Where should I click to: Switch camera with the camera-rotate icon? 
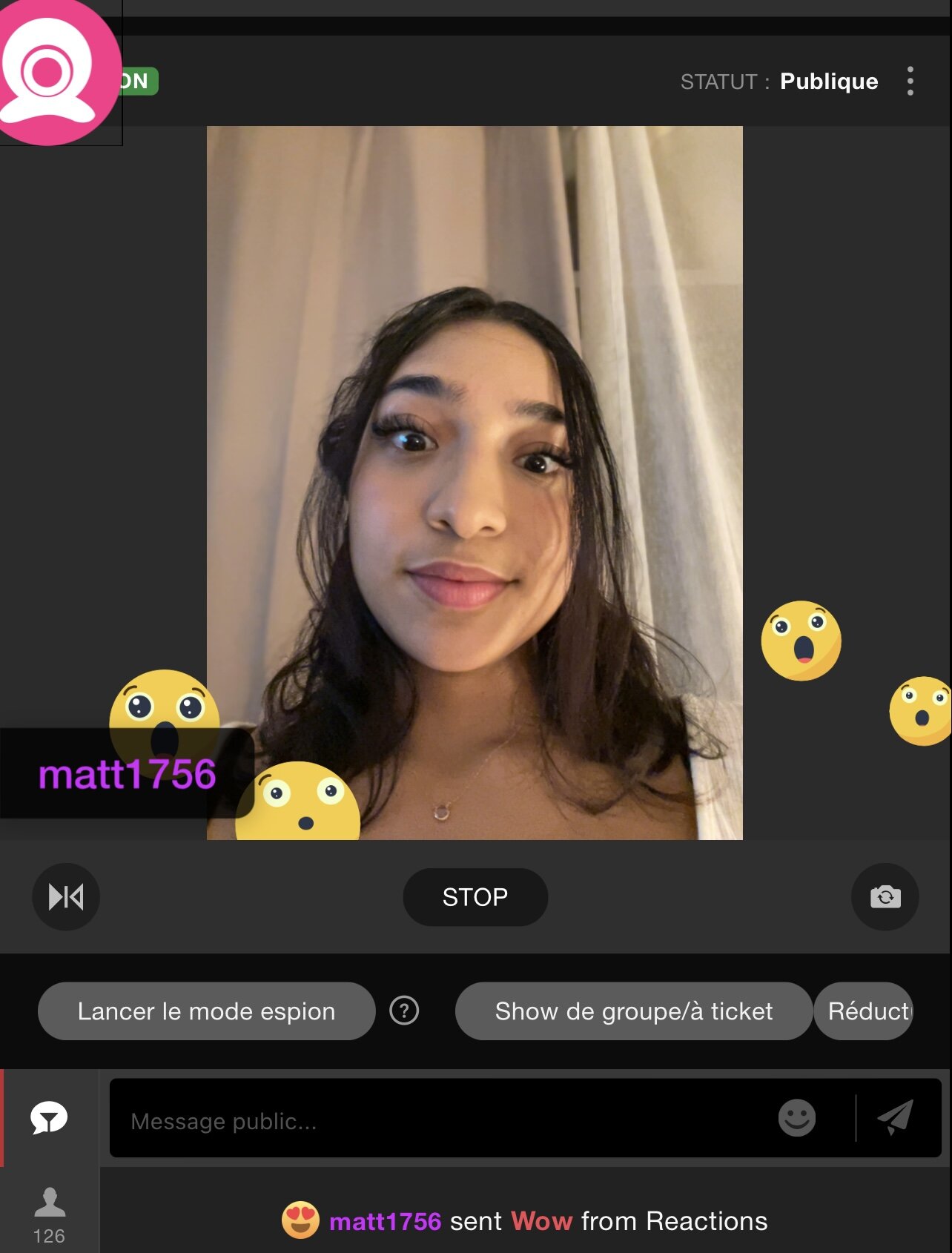885,897
